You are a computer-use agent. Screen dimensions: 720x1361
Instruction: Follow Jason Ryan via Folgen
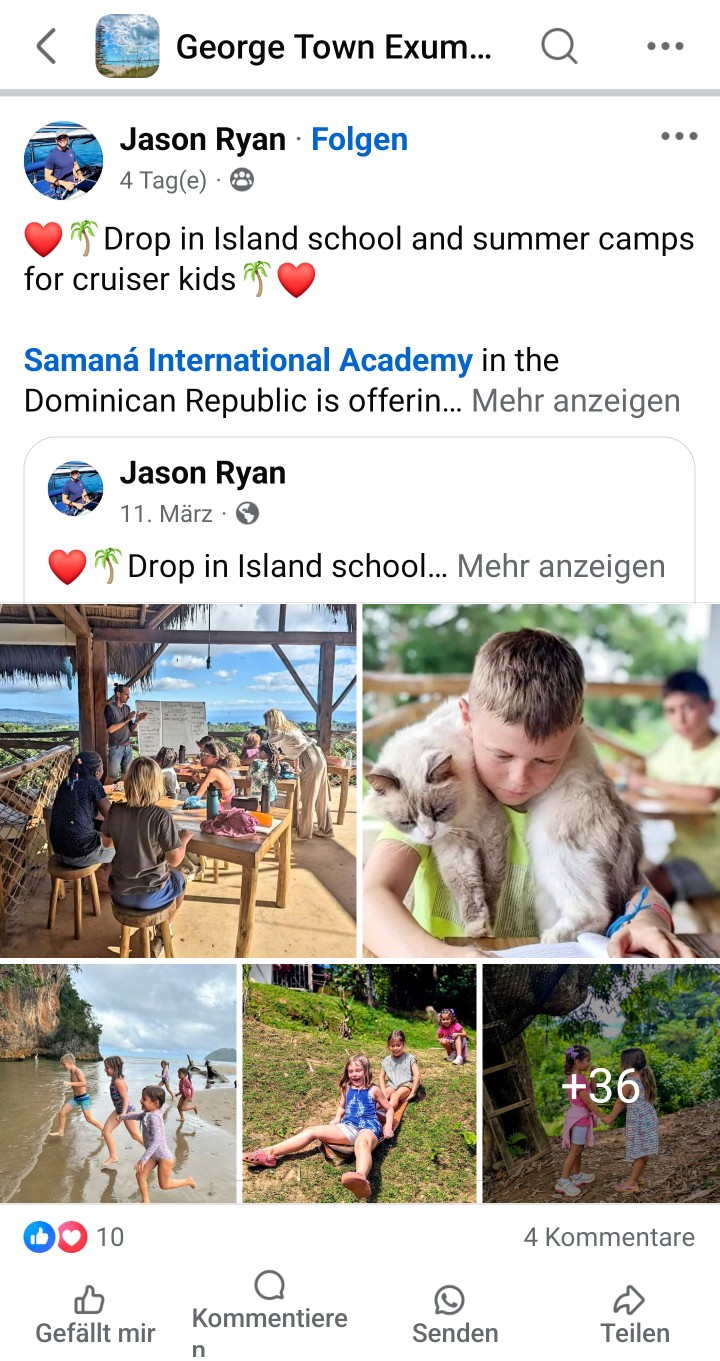359,139
